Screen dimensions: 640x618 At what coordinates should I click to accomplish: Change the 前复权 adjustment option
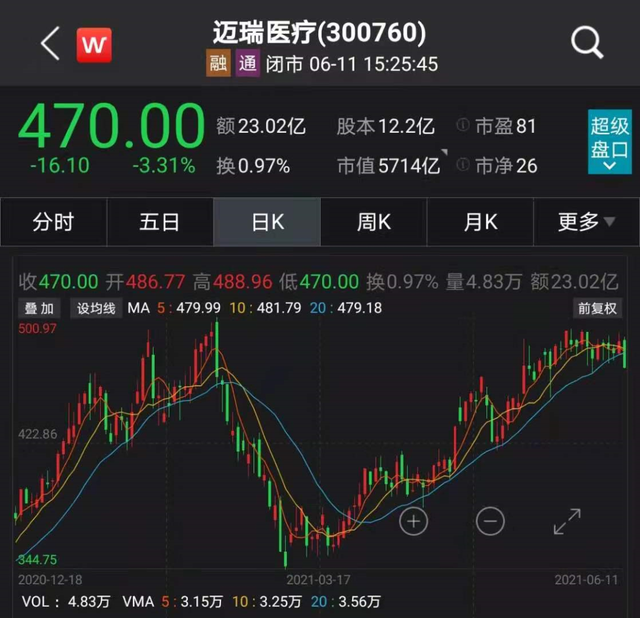point(597,309)
